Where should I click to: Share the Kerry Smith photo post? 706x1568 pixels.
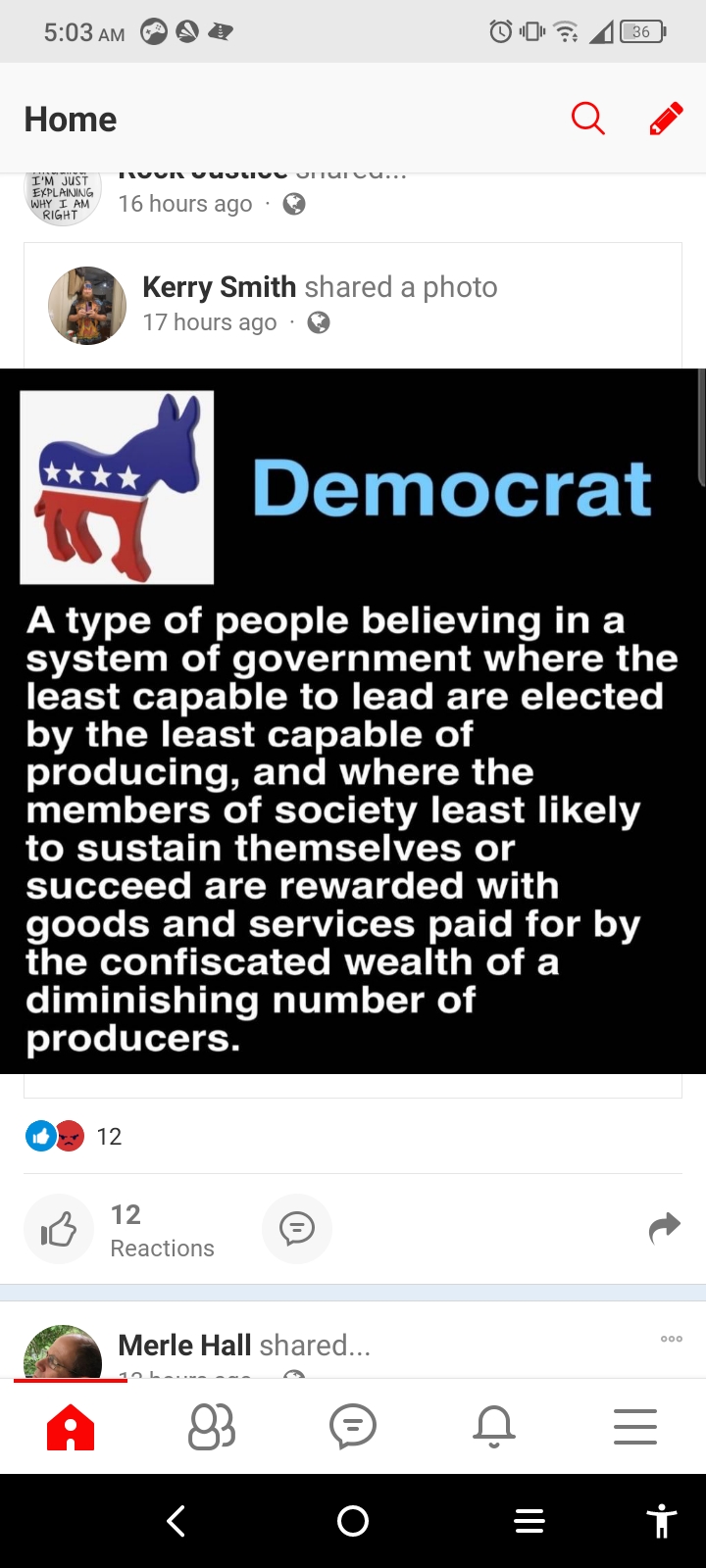coord(664,1227)
